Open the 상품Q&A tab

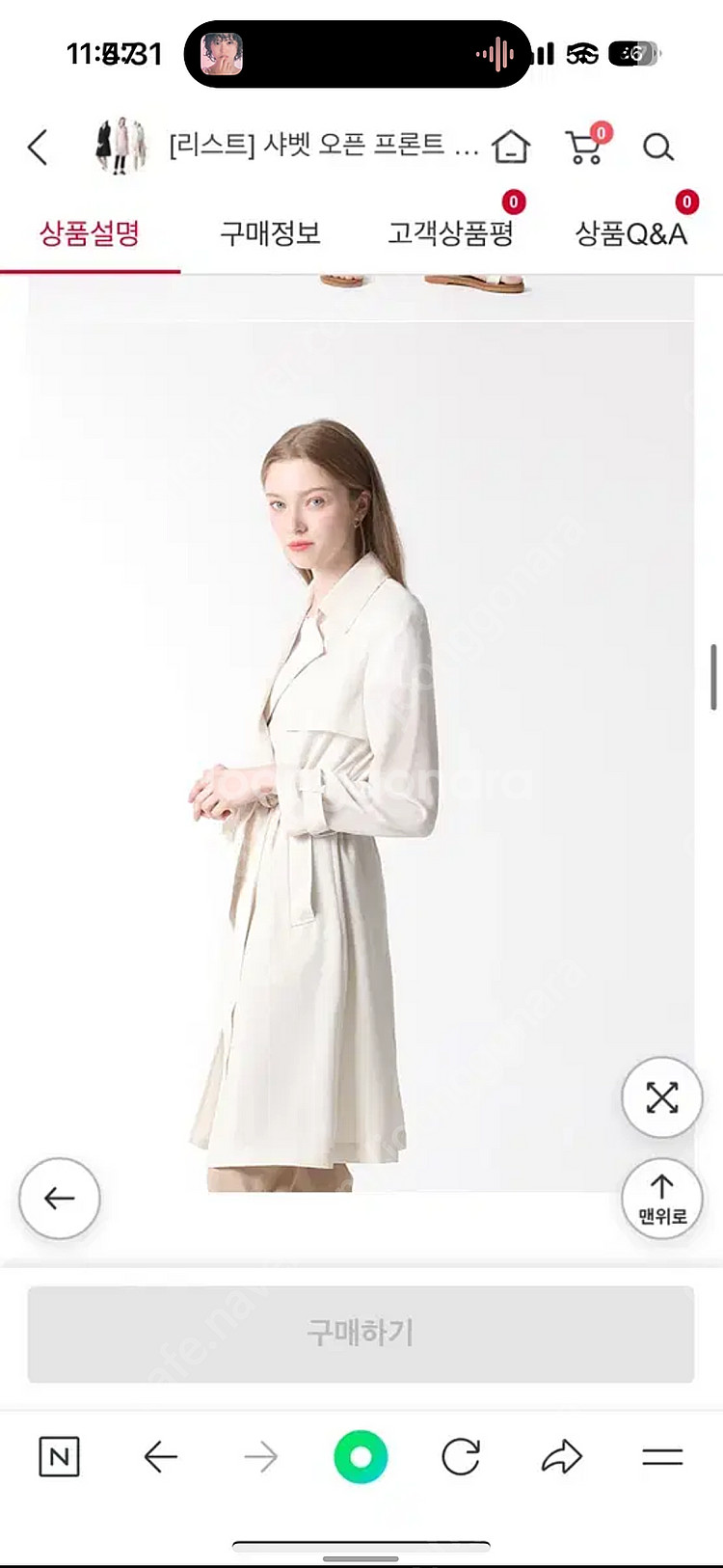coord(631,233)
